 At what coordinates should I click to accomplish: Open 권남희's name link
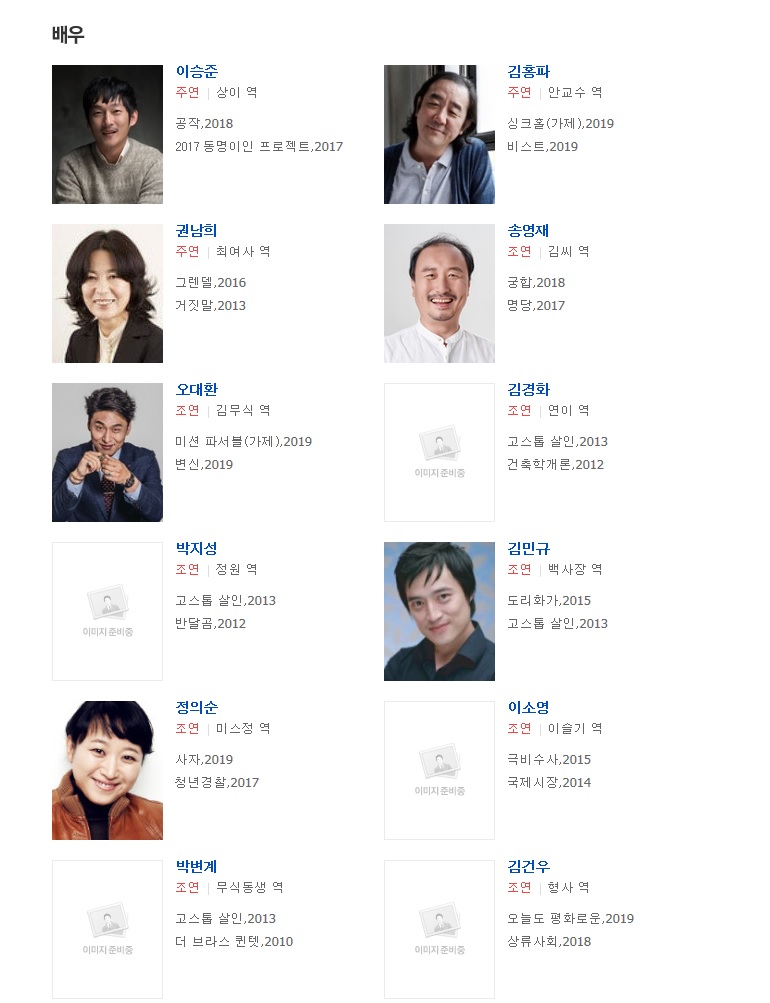click(196, 231)
